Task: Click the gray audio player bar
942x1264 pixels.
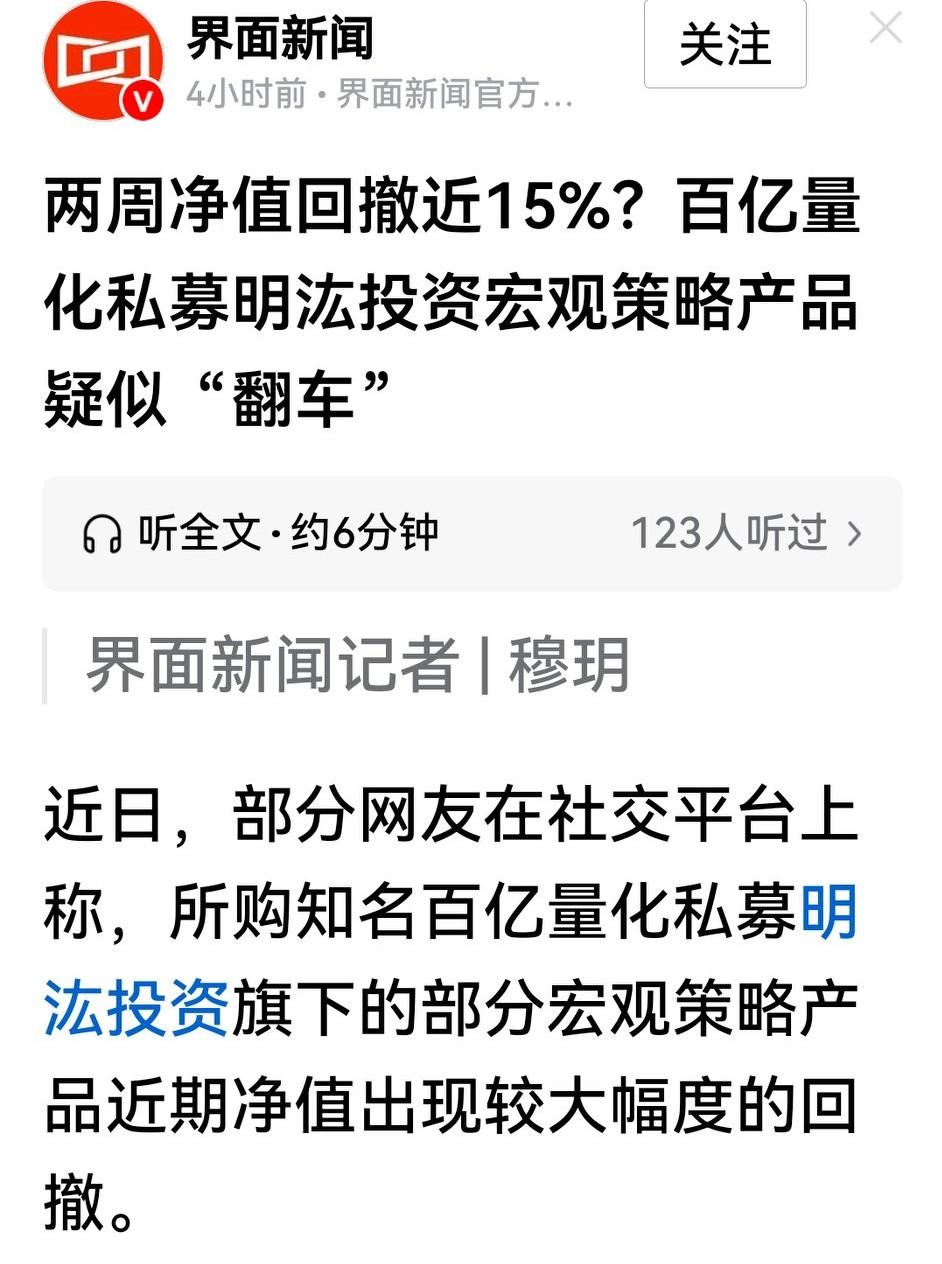Action: click(x=471, y=534)
